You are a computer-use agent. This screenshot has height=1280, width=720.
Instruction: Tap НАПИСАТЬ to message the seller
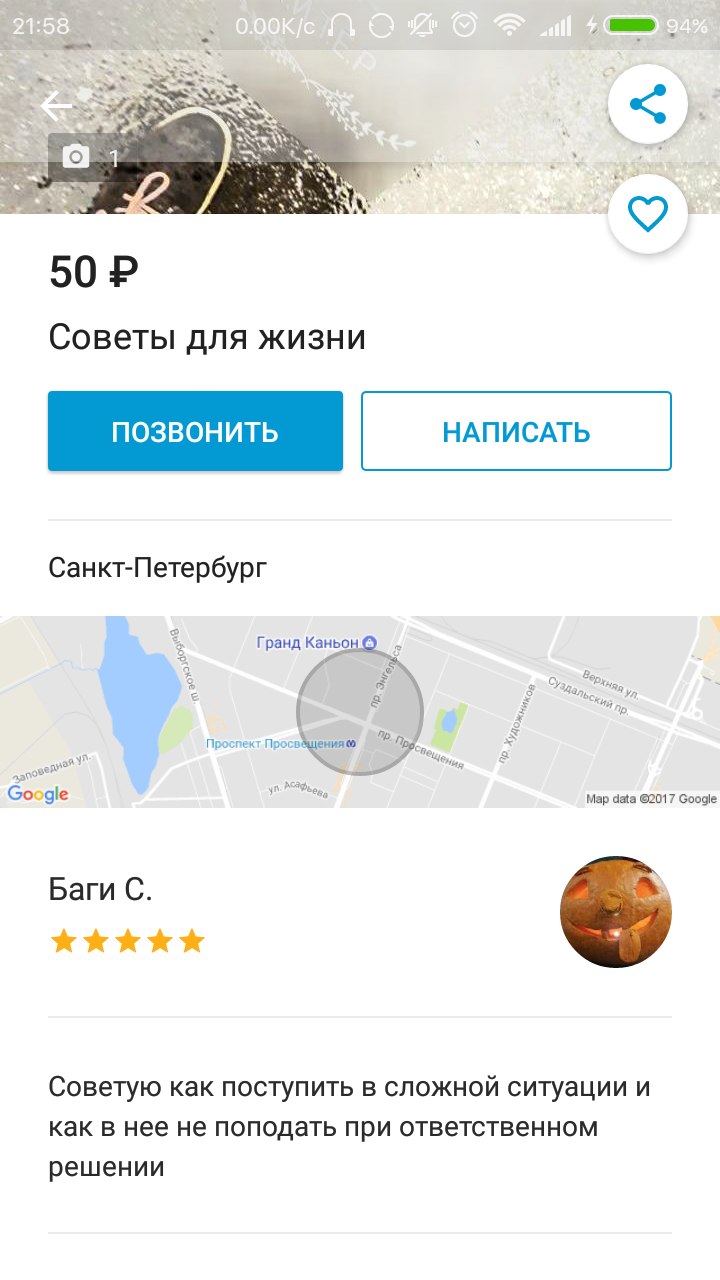pyautogui.click(x=516, y=431)
